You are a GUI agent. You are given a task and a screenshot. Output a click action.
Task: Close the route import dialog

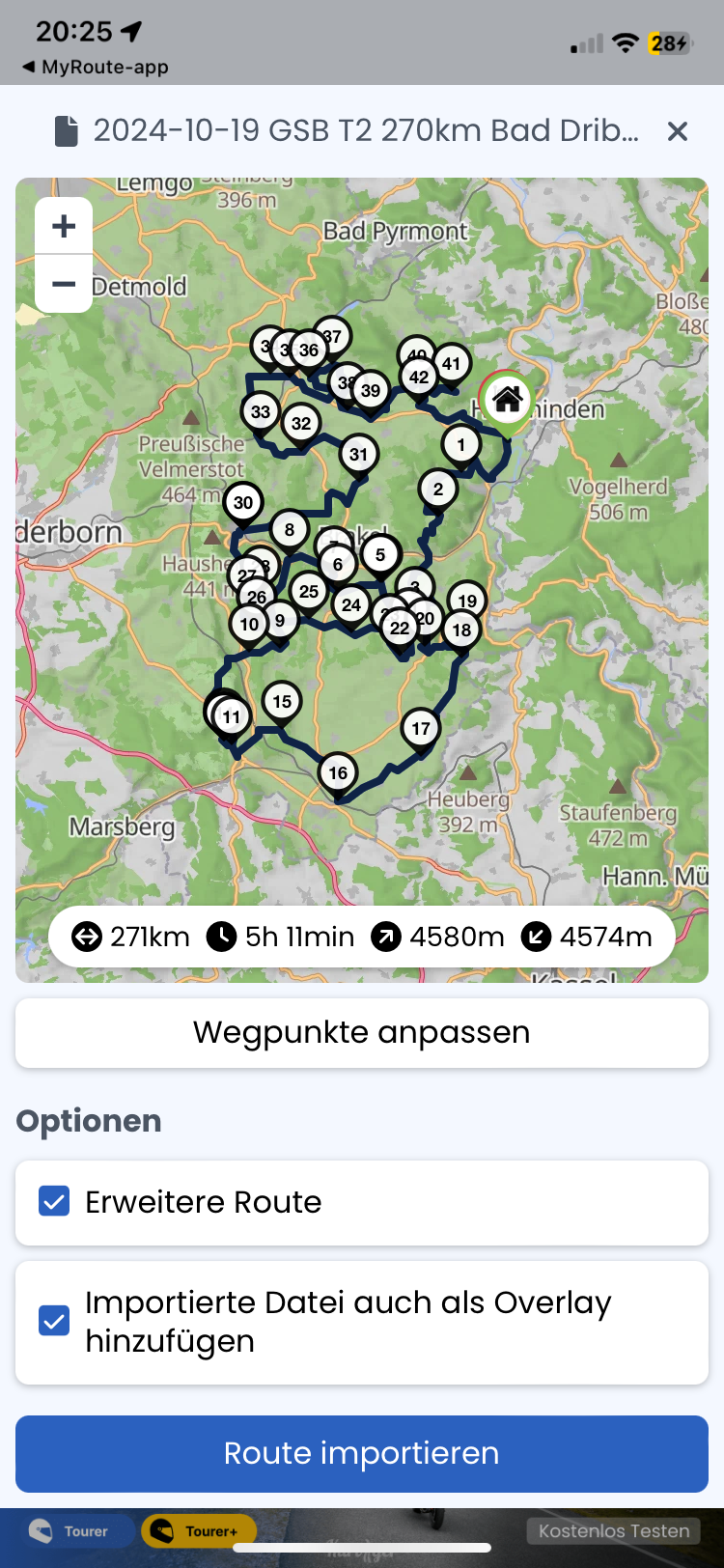click(x=678, y=131)
